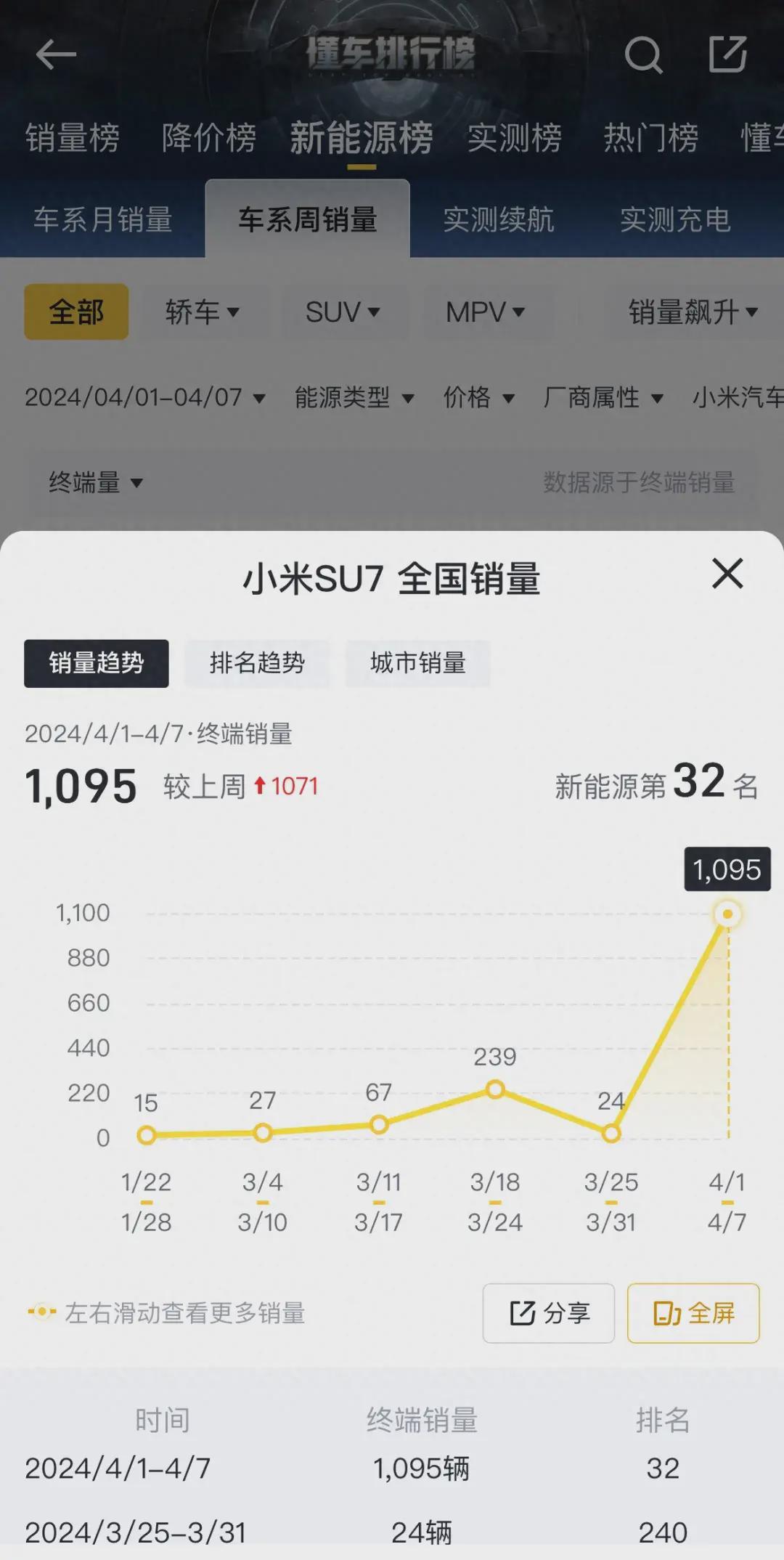Viewport: 784px width, 1560px height.
Task: Open the 实测续航 sub-tab
Action: click(x=499, y=219)
